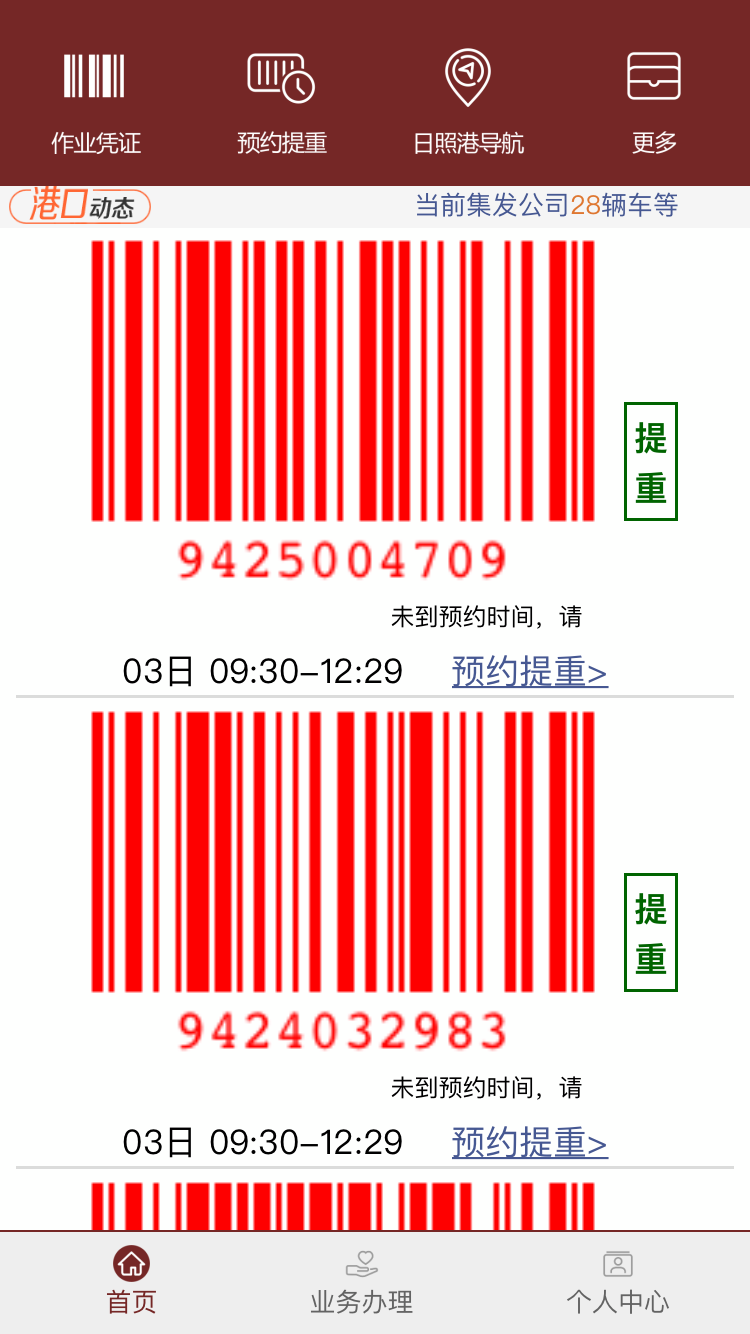The image size is (750, 1334).
Task: Select the home icon above 首页
Action: click(130, 1264)
